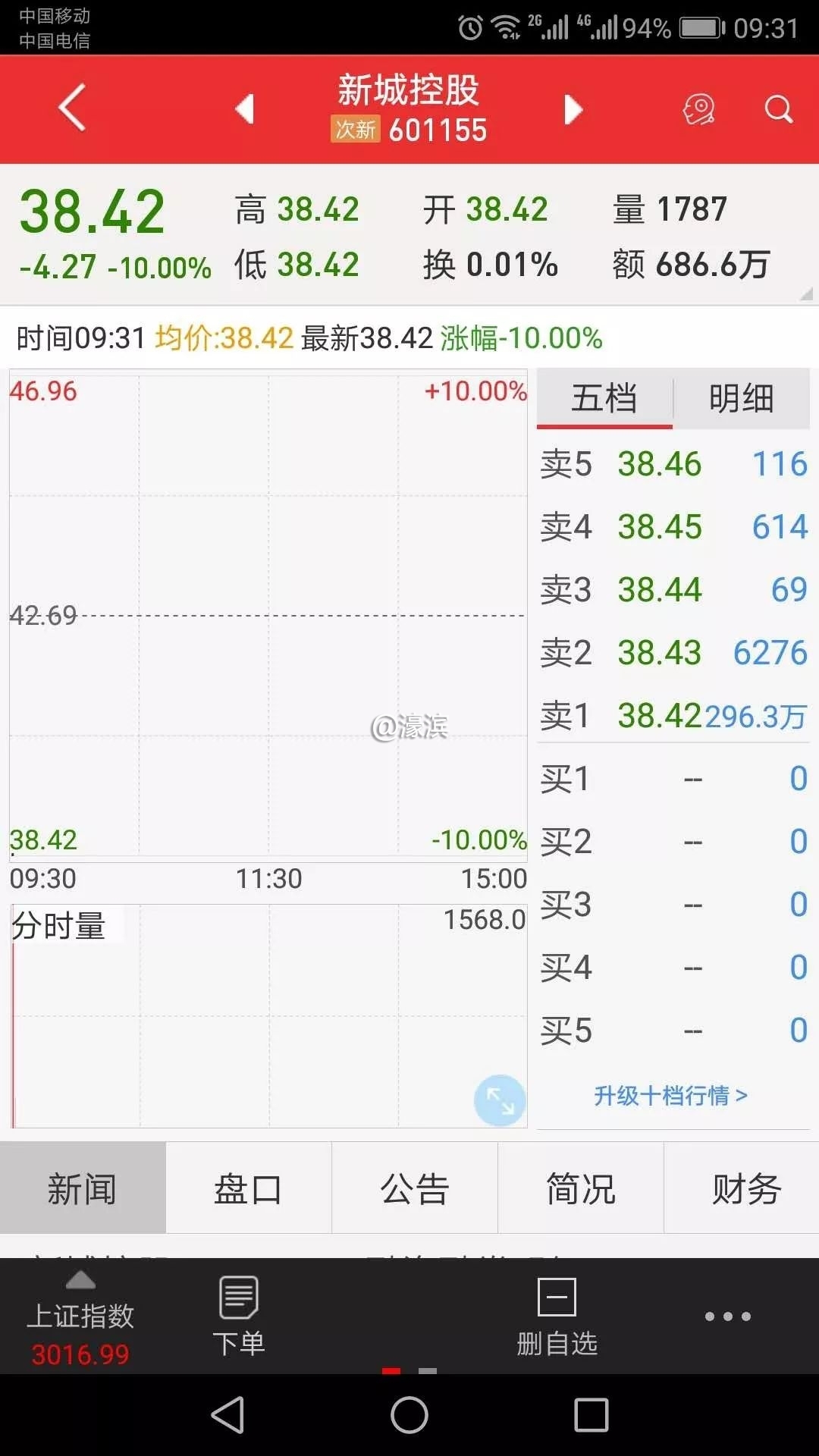View the 简况 tab
Screen dimensions: 819x1456
581,1188
